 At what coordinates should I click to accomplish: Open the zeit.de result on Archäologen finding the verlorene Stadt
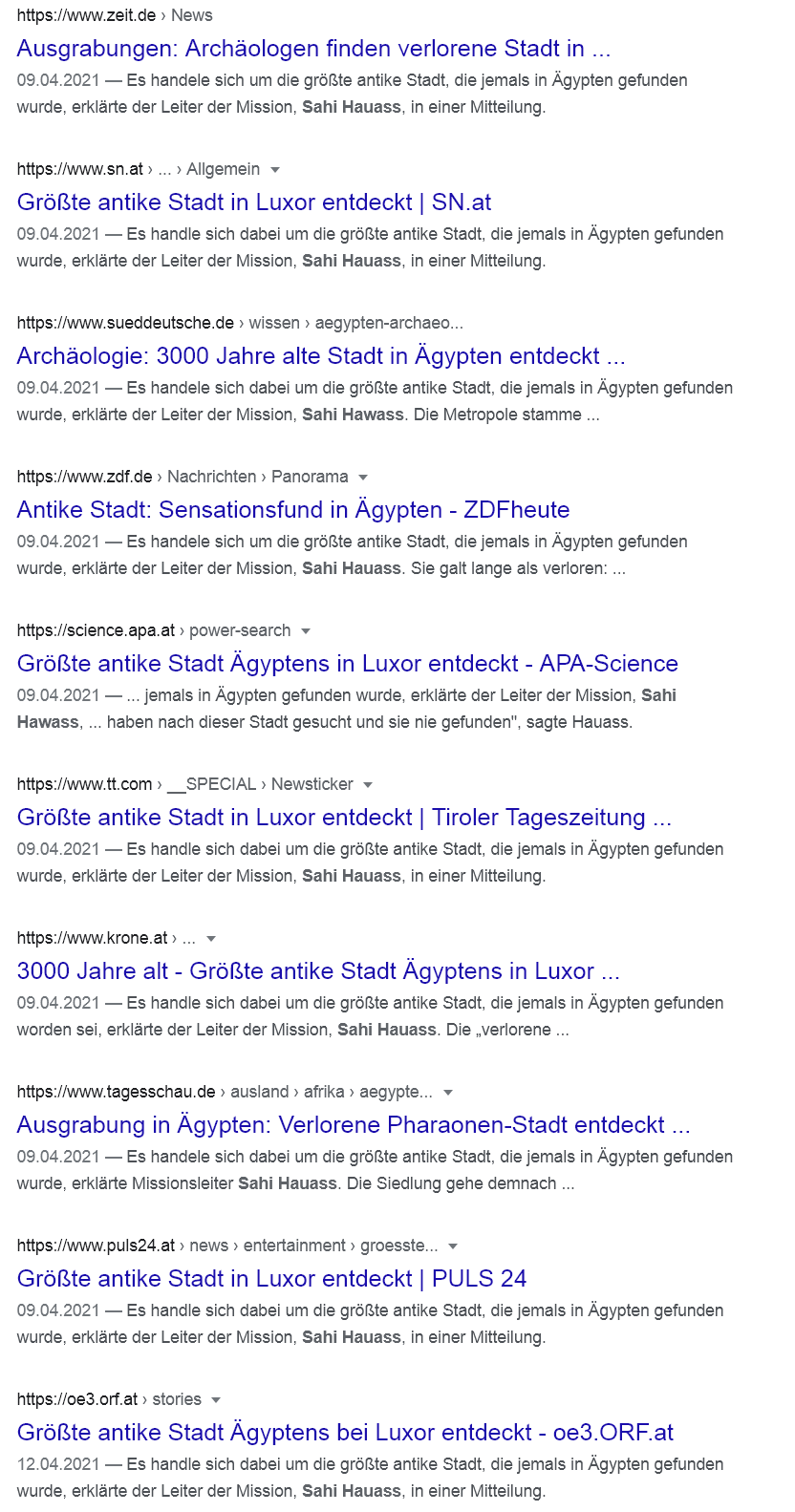(313, 49)
